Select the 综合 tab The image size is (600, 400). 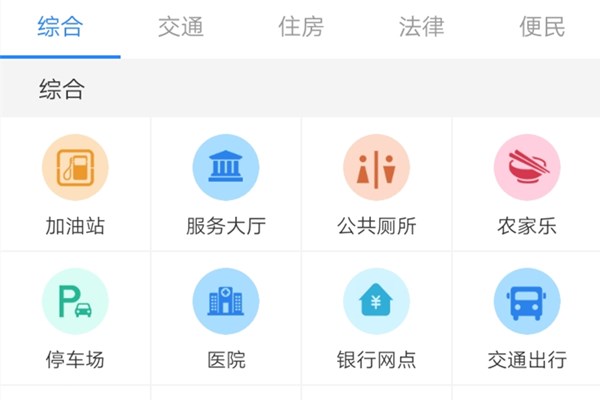(60, 27)
